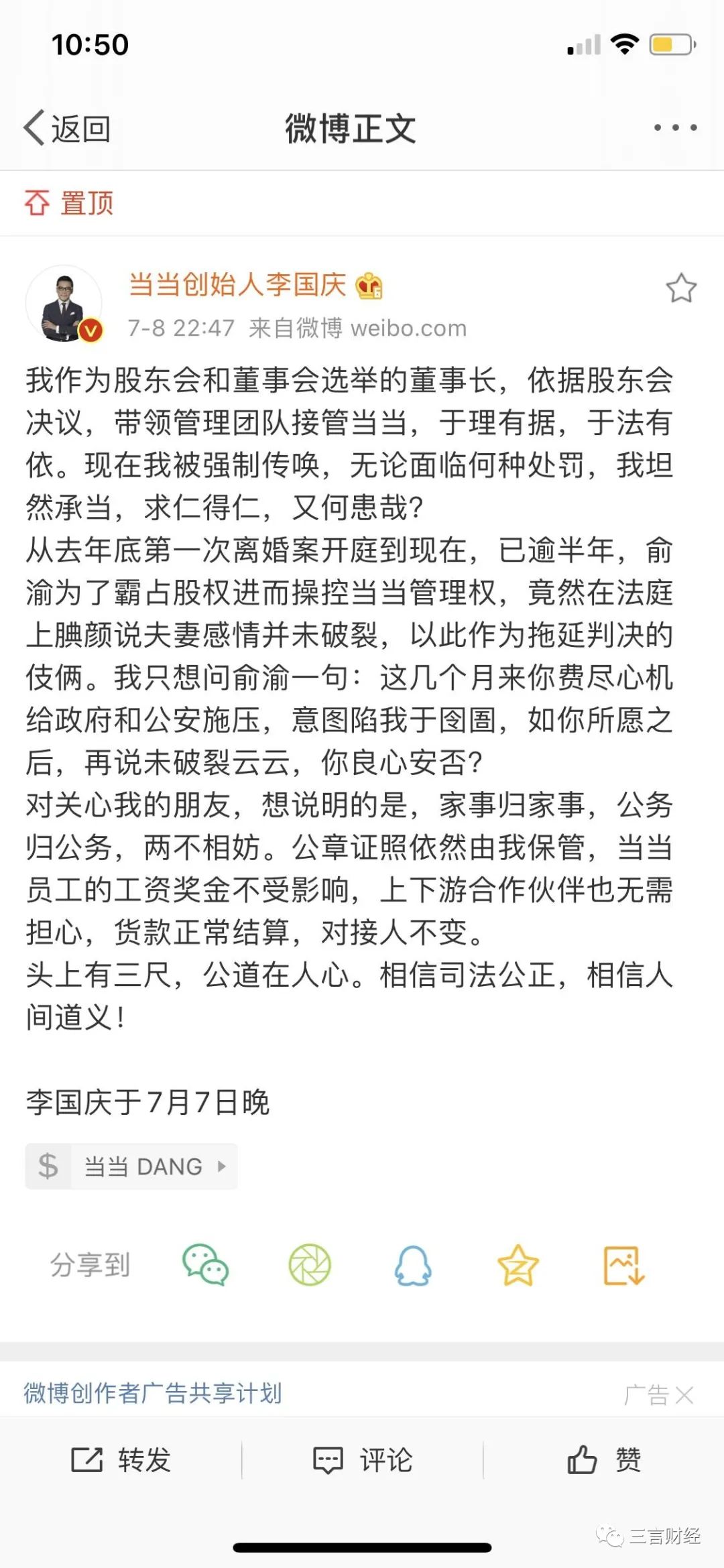Like the post with 赞
Image resolution: width=724 pixels, height=1568 pixels.
[604, 1459]
